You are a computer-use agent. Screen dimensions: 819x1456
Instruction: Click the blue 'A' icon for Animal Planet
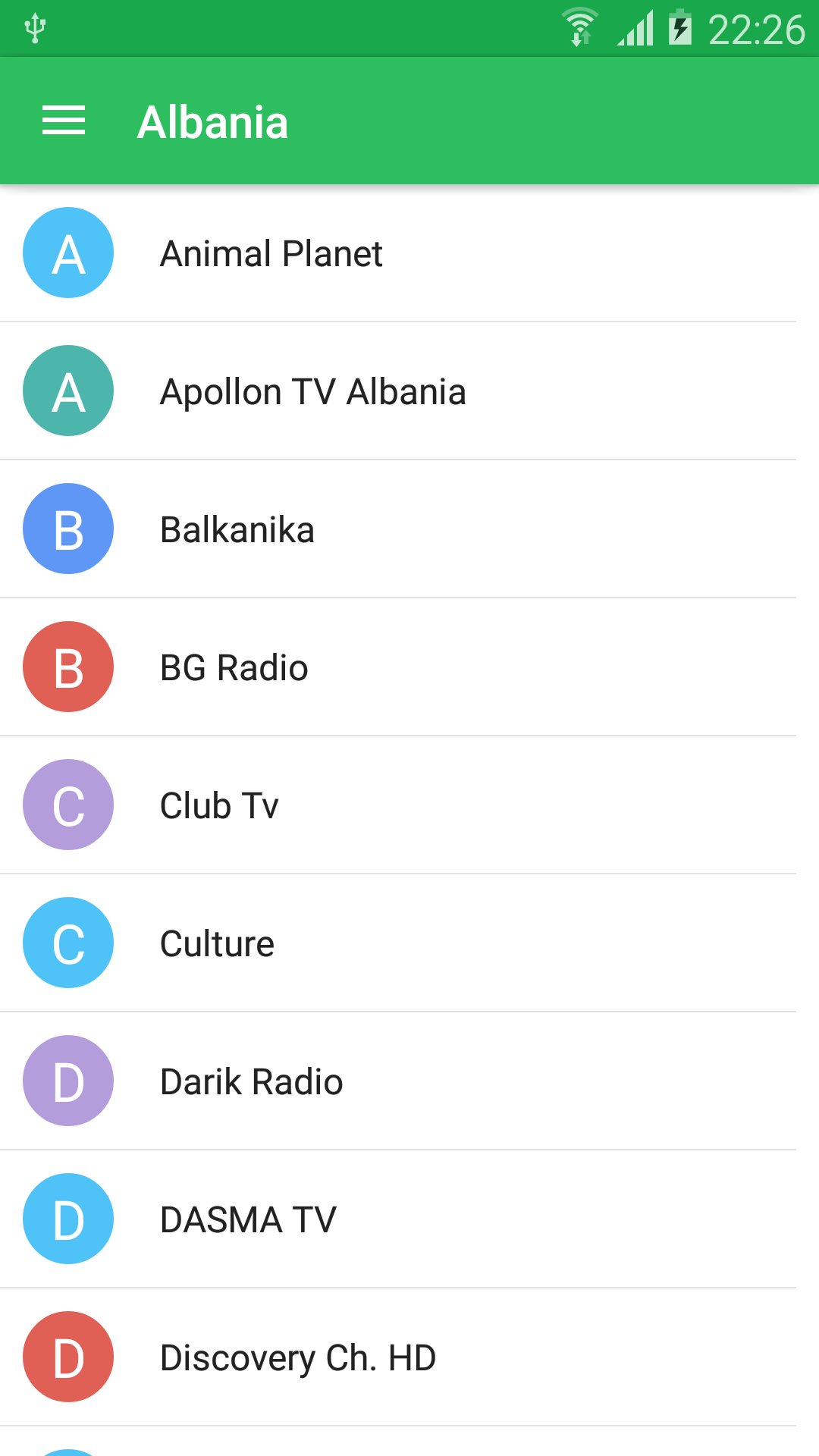(67, 253)
